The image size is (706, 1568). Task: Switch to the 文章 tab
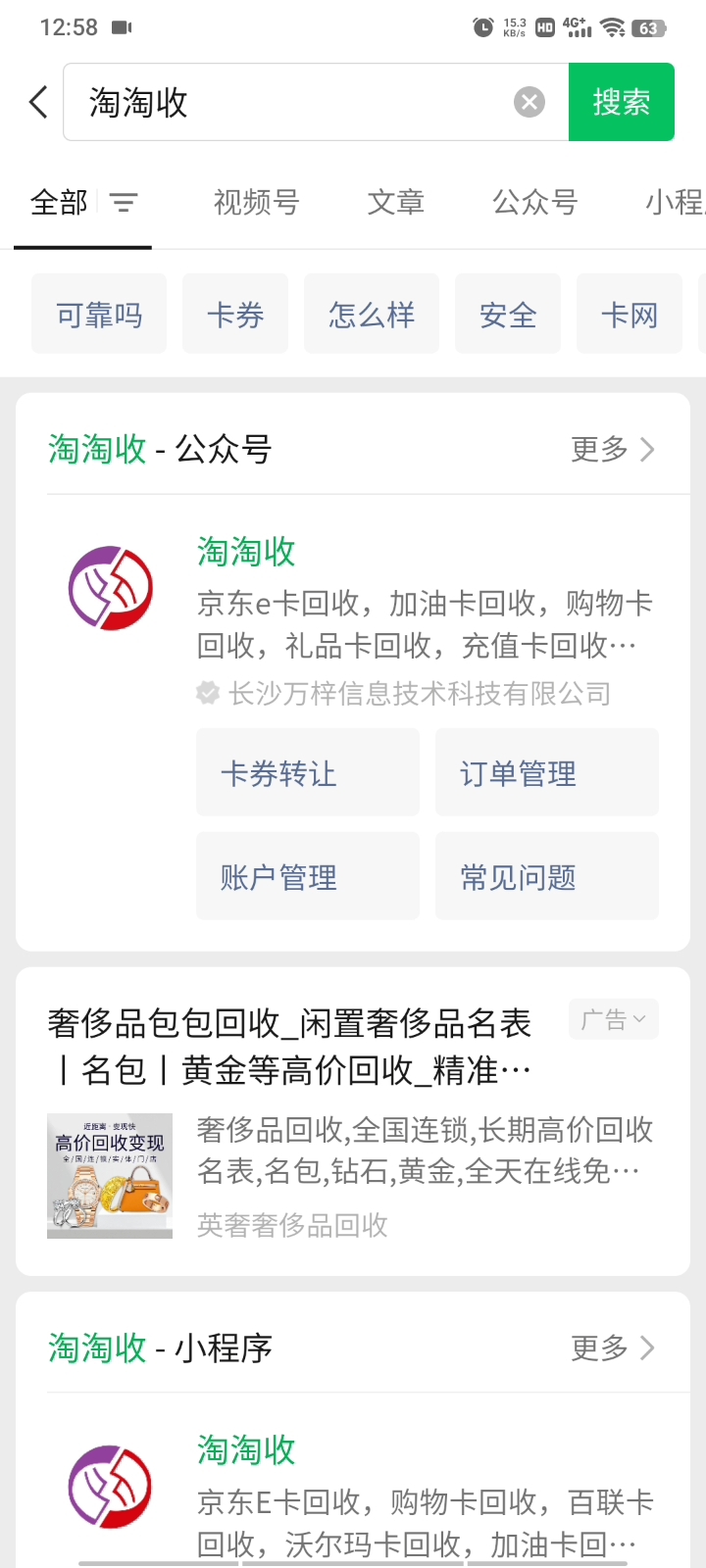[x=395, y=203]
